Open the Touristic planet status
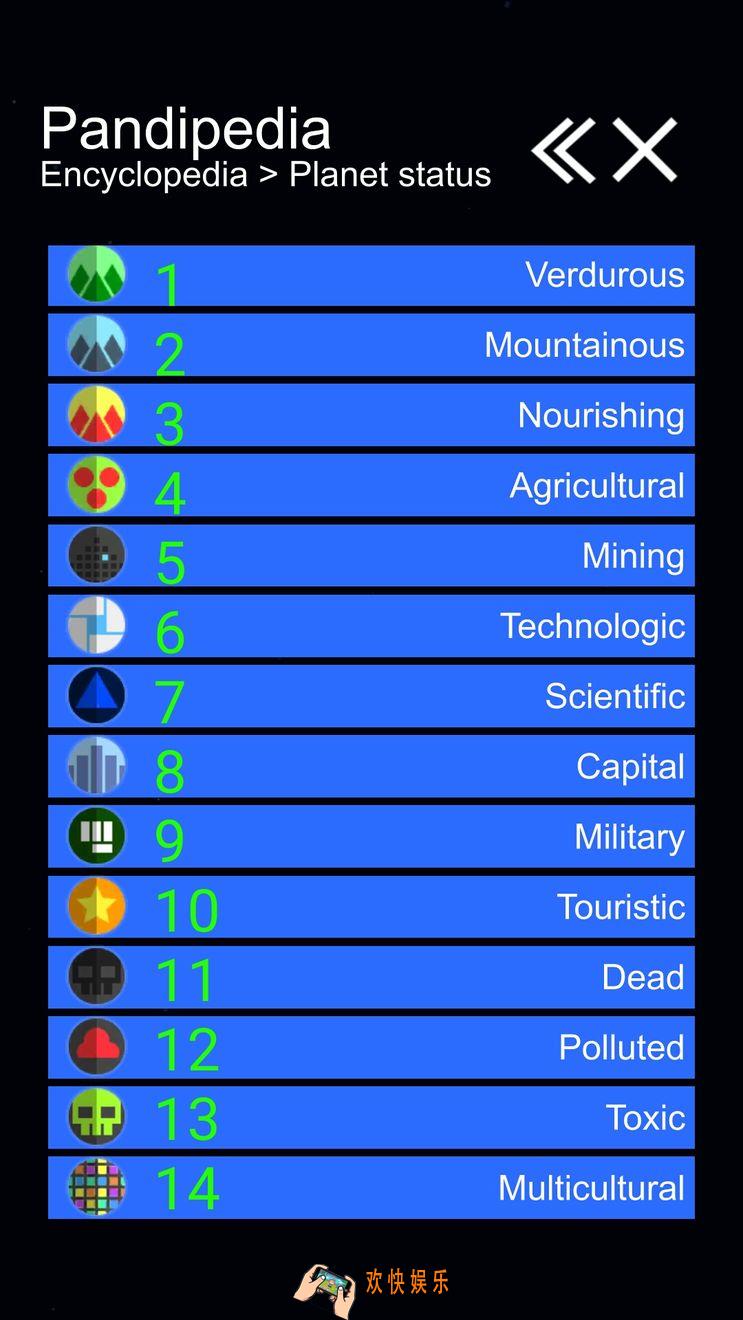This screenshot has width=743, height=1320. 371,907
